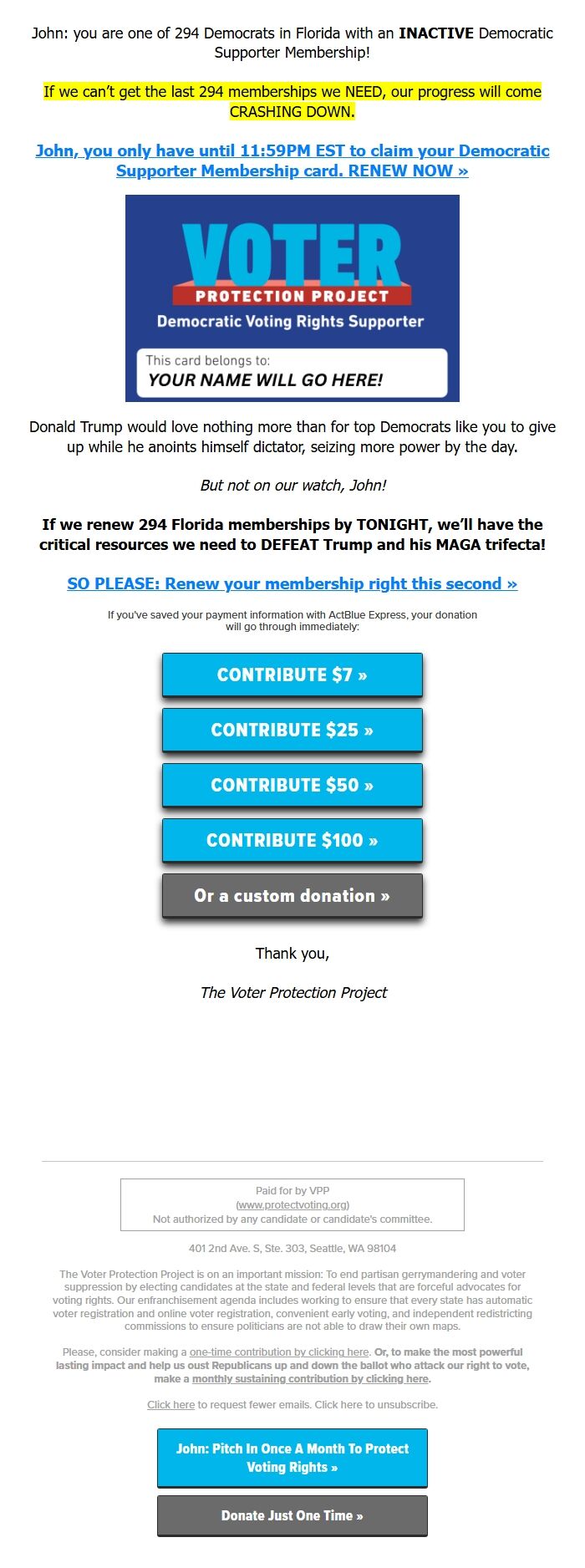
Task: Tap the CONTRIBUTE $50 button
Action: [292, 785]
